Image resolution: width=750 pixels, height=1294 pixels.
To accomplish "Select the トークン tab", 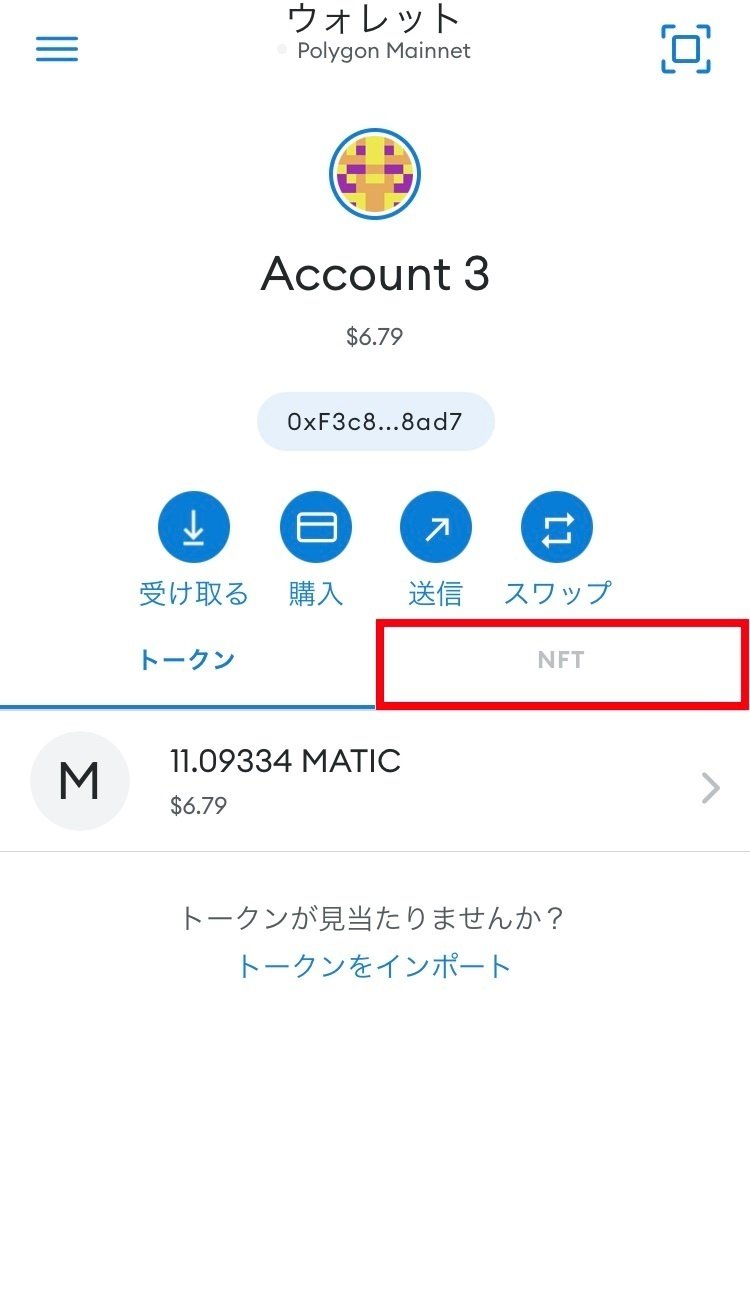I will click(x=187, y=660).
